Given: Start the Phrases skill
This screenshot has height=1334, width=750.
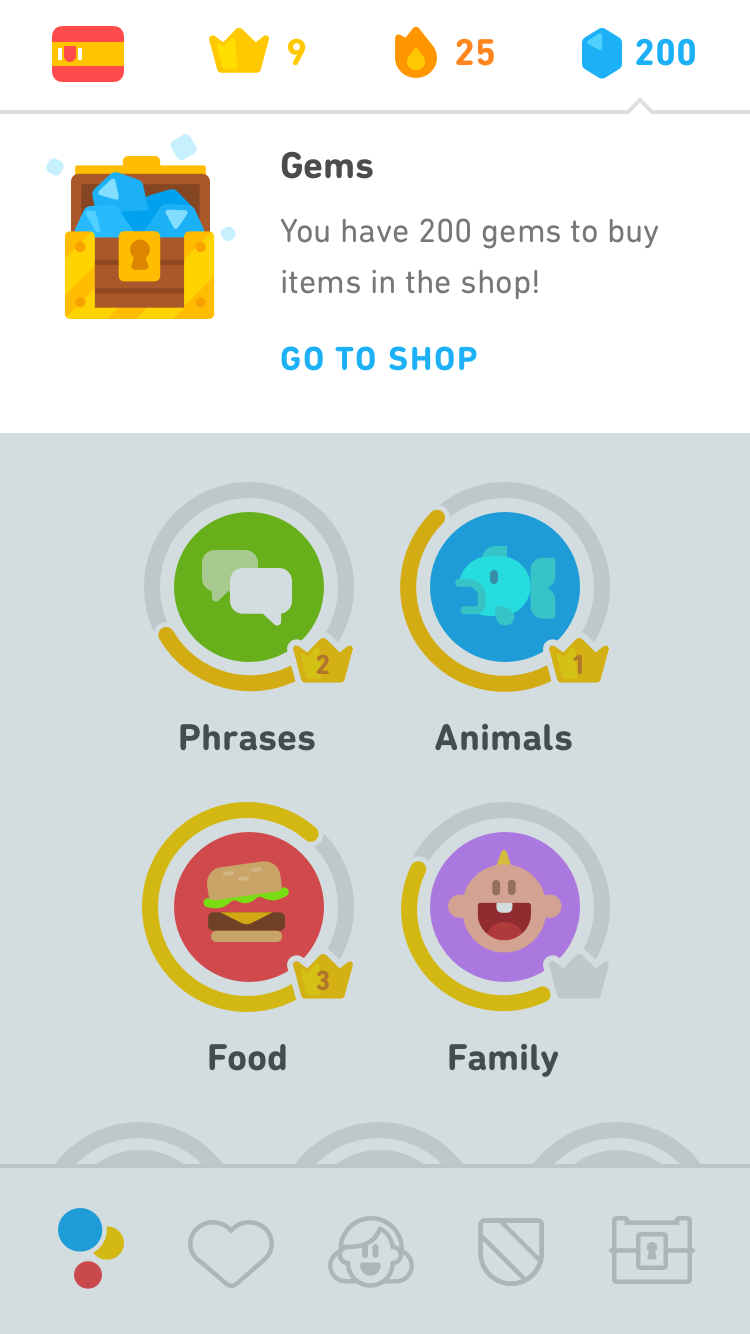Looking at the screenshot, I should (x=248, y=588).
